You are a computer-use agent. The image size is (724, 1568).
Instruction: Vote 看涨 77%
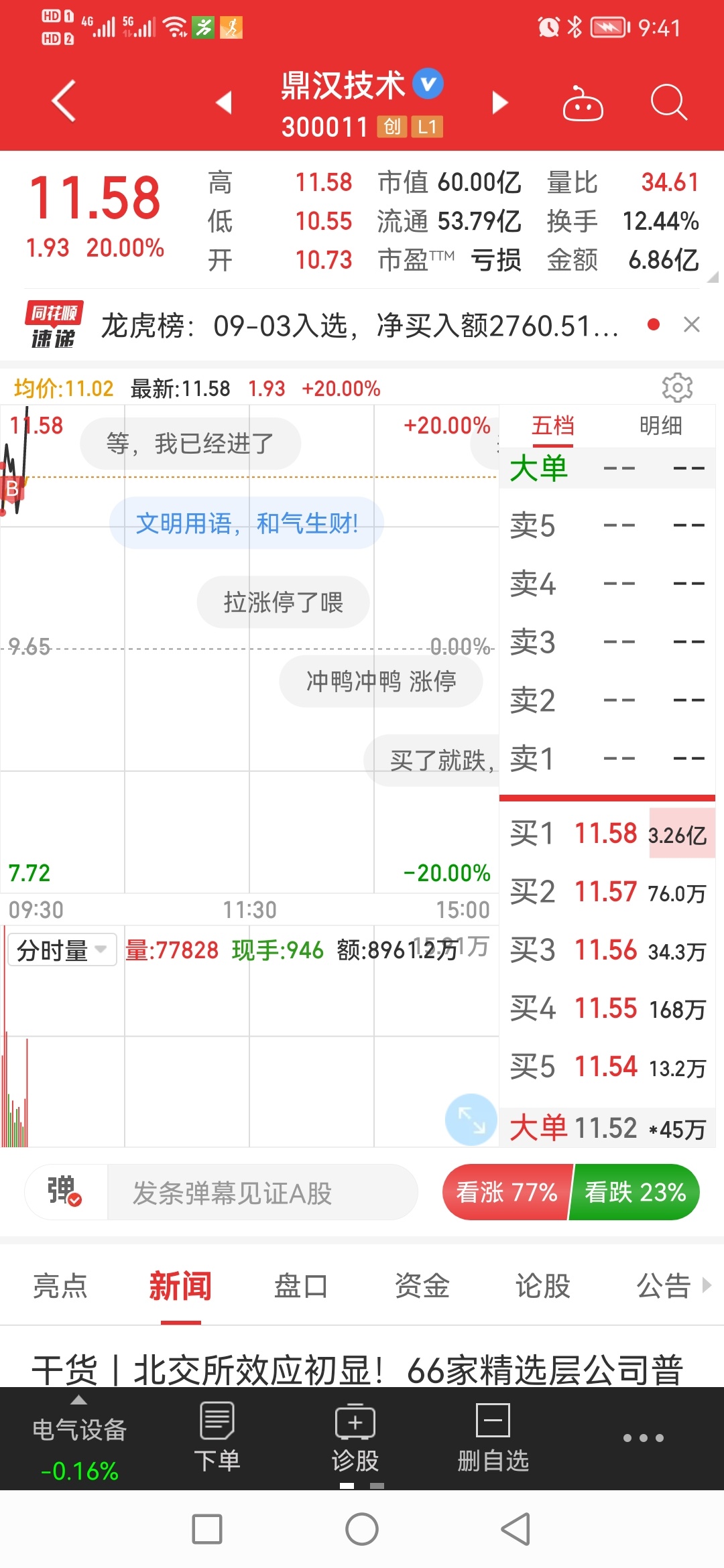click(507, 1193)
